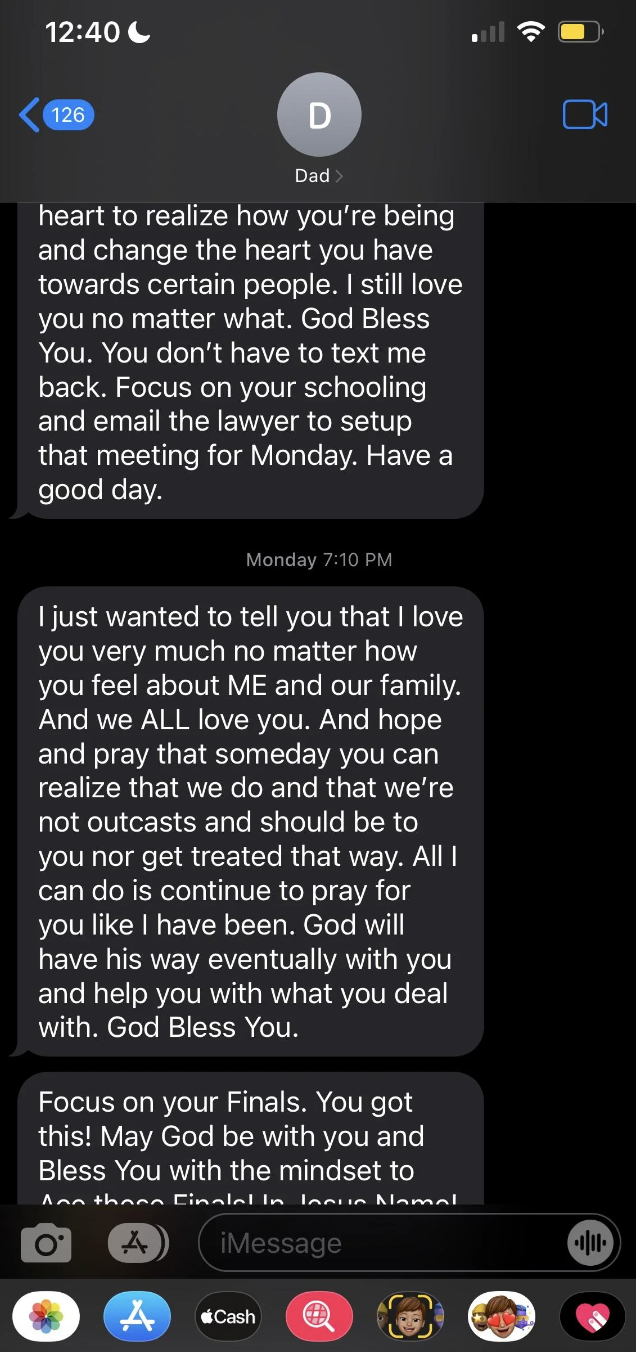Toggle the App Store apps drawer button

click(138, 1244)
